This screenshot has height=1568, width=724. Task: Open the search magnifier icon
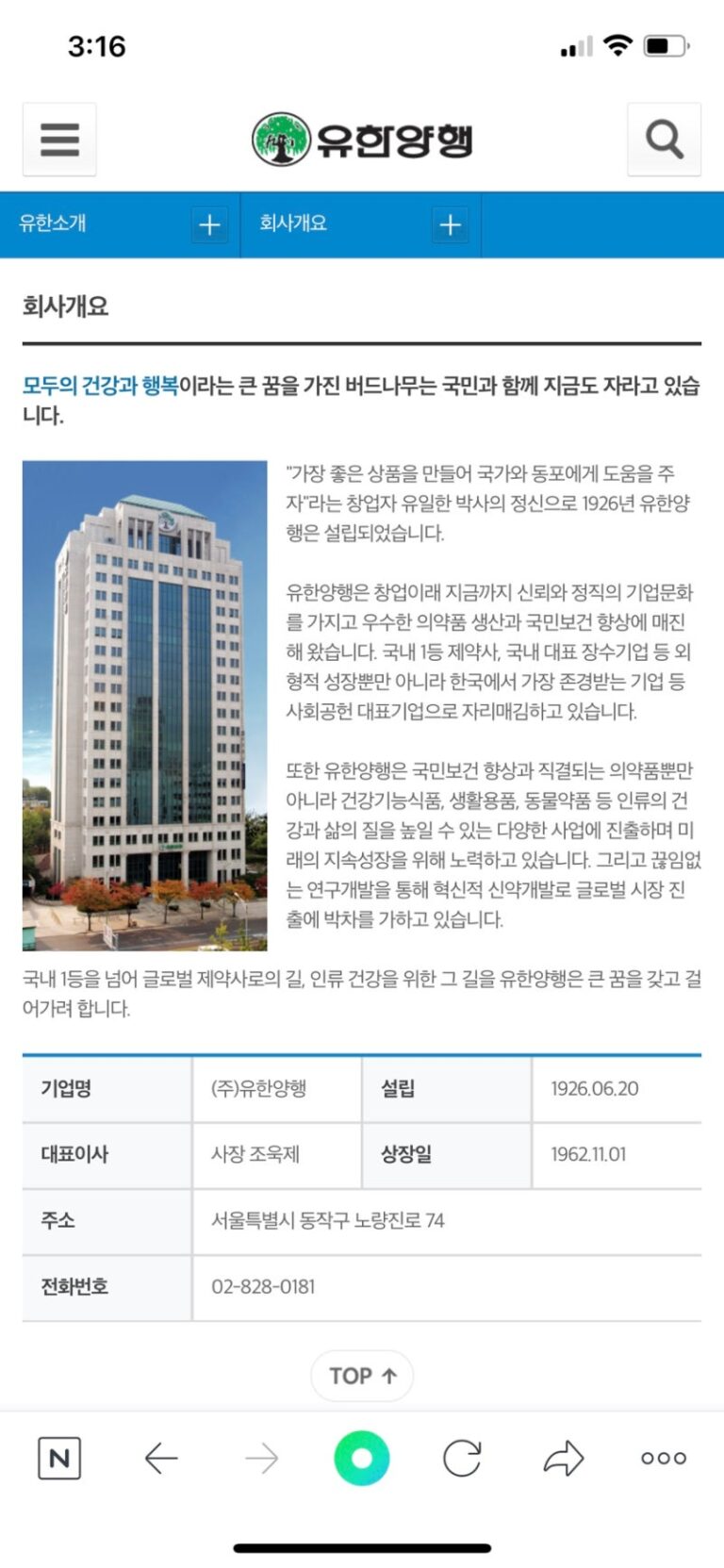click(664, 140)
